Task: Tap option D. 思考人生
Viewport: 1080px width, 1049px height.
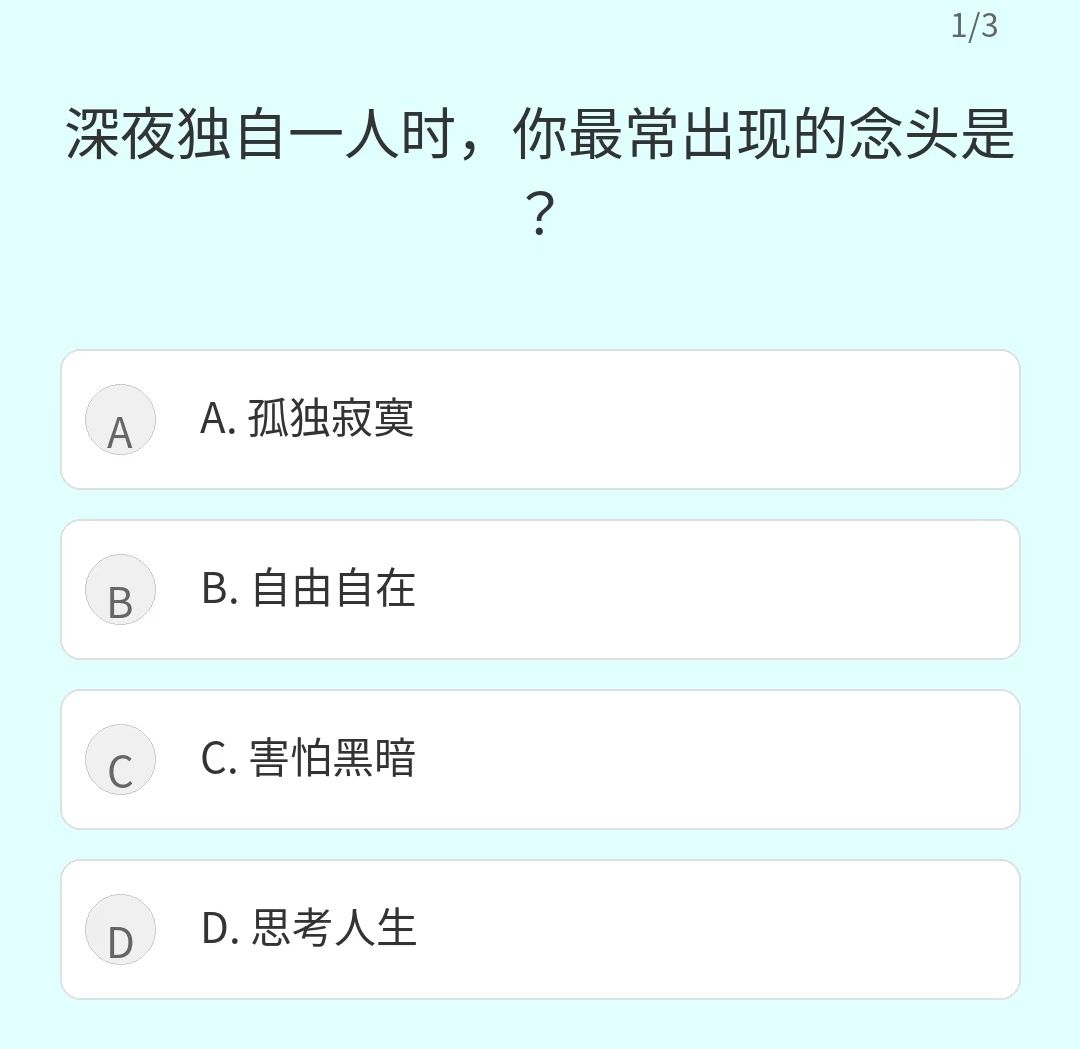Action: tap(540, 929)
